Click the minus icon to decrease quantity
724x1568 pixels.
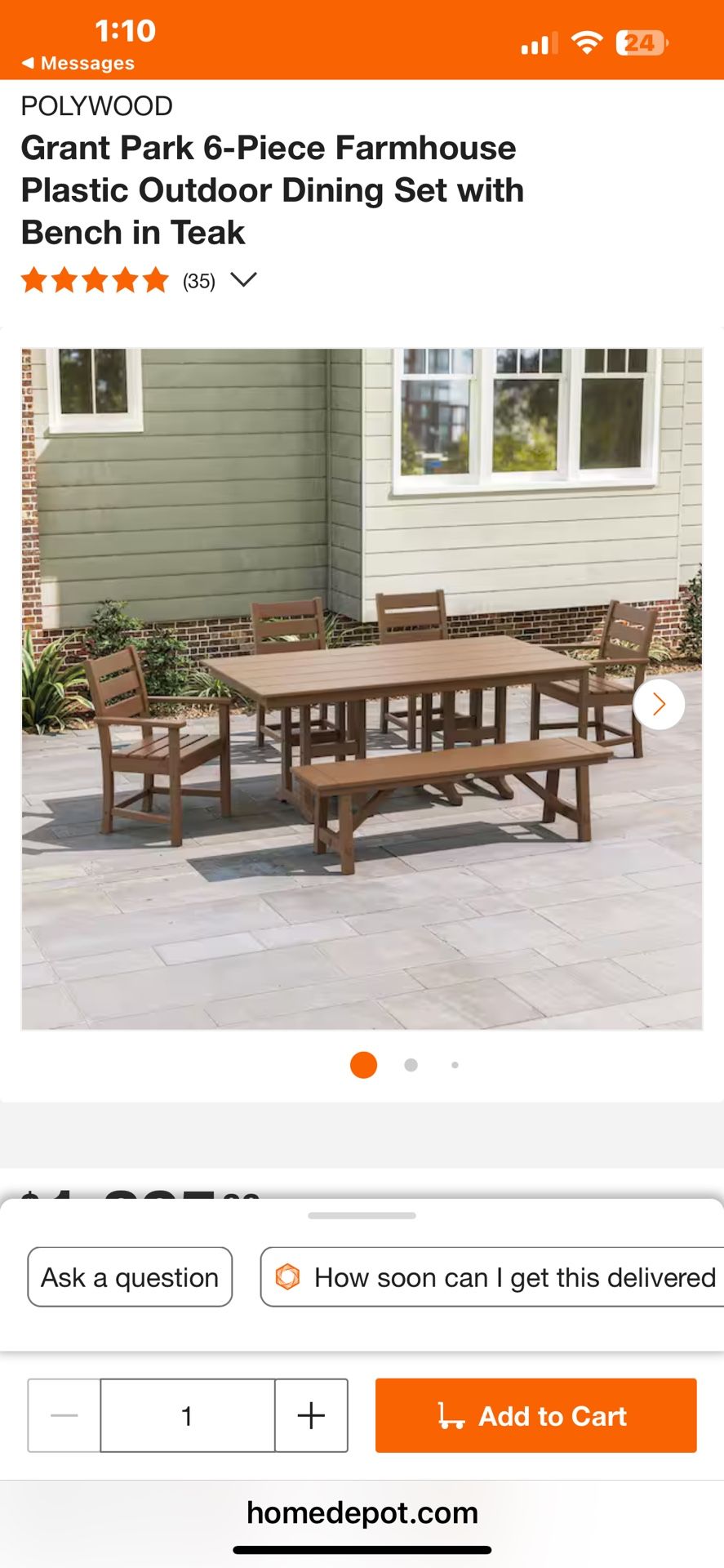tap(63, 1416)
